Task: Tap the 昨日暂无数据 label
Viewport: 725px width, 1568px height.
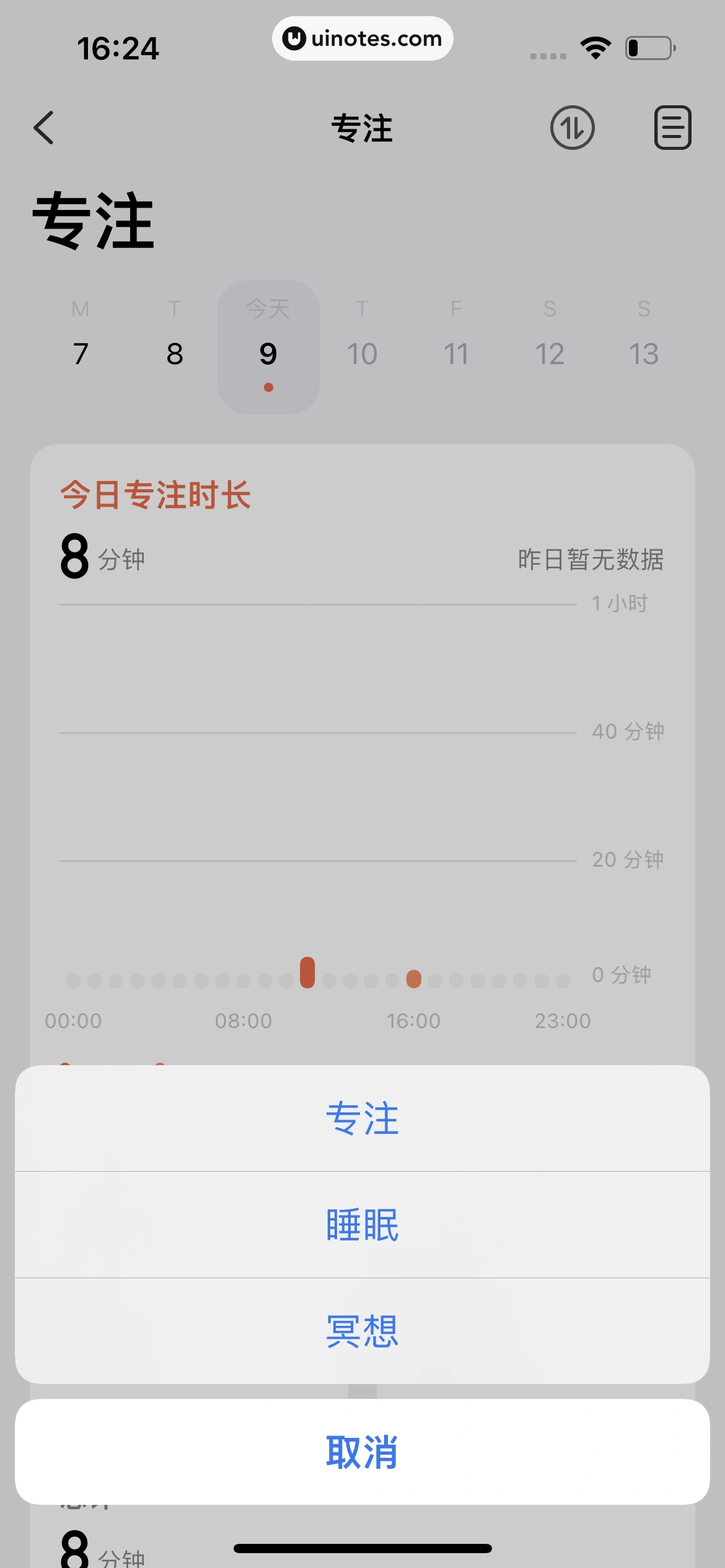Action: [591, 559]
